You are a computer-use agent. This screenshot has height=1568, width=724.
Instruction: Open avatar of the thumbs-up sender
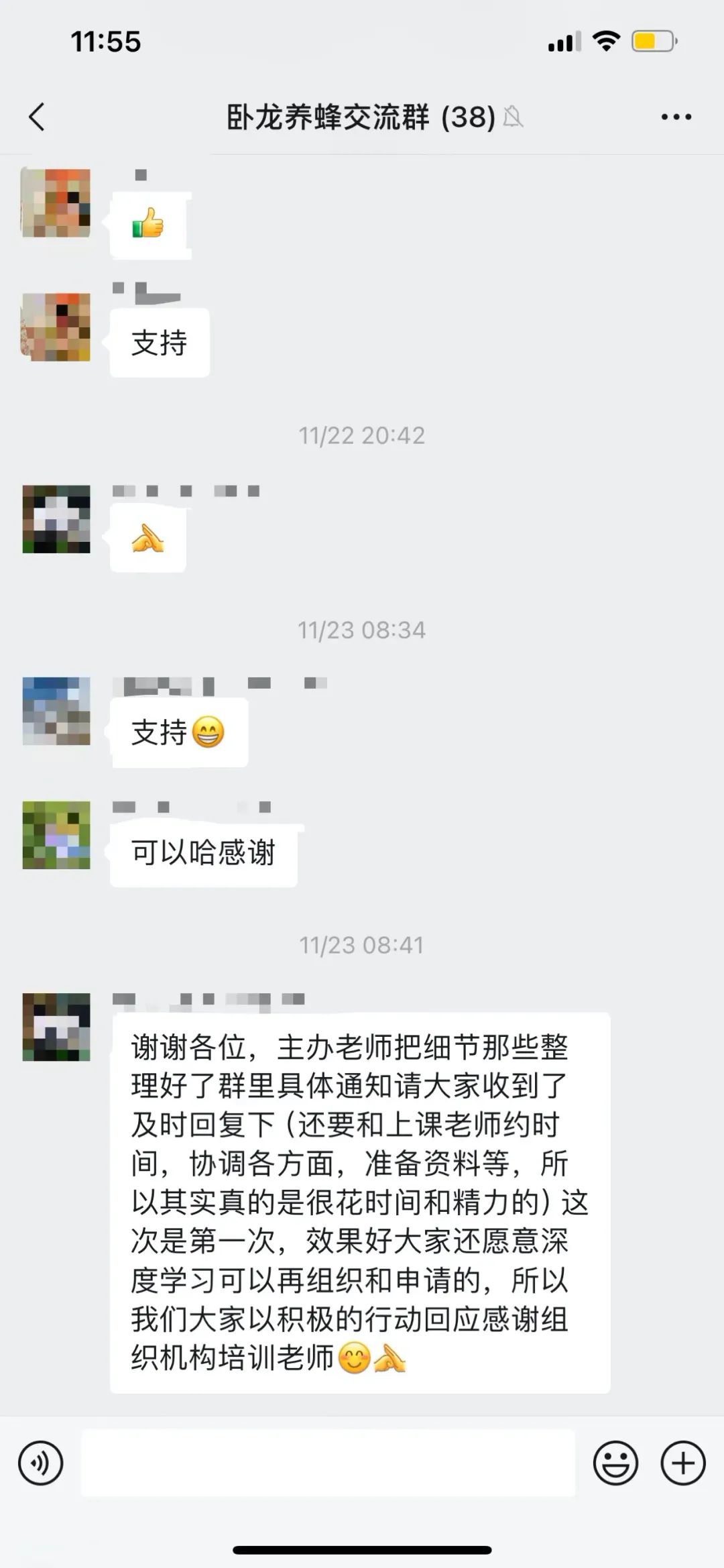point(56,203)
